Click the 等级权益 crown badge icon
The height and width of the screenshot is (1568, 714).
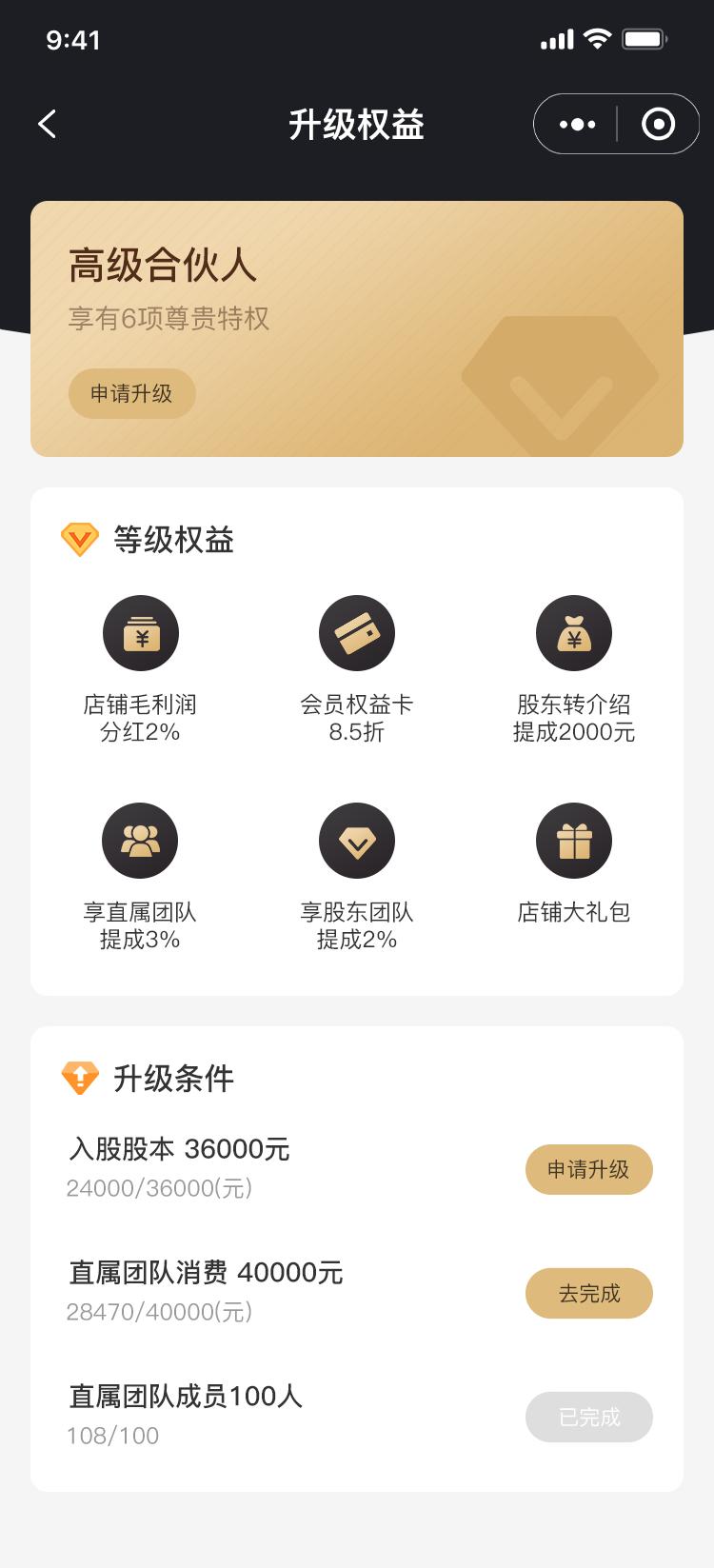pyautogui.click(x=80, y=539)
